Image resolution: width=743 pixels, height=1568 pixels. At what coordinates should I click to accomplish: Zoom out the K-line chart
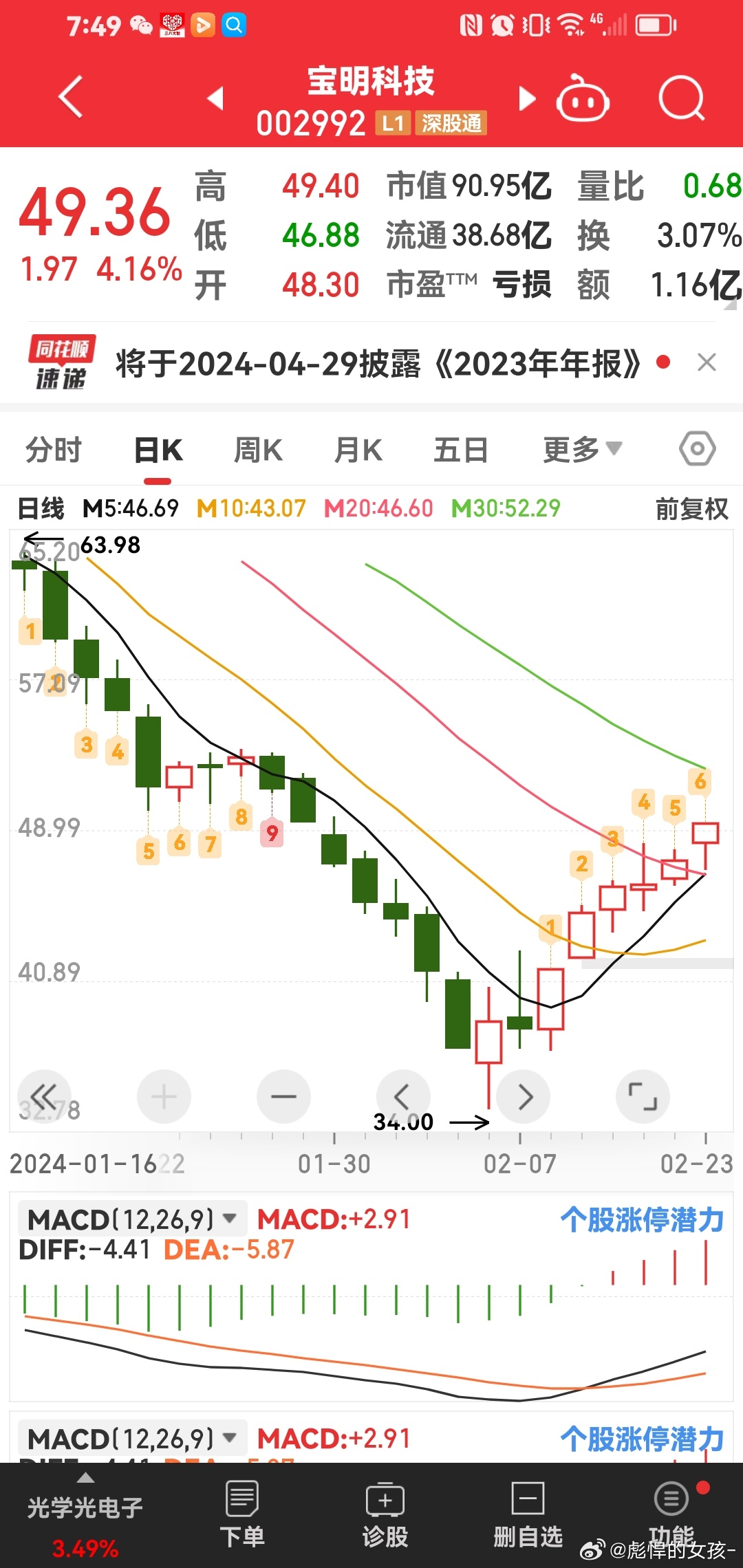point(283,1097)
